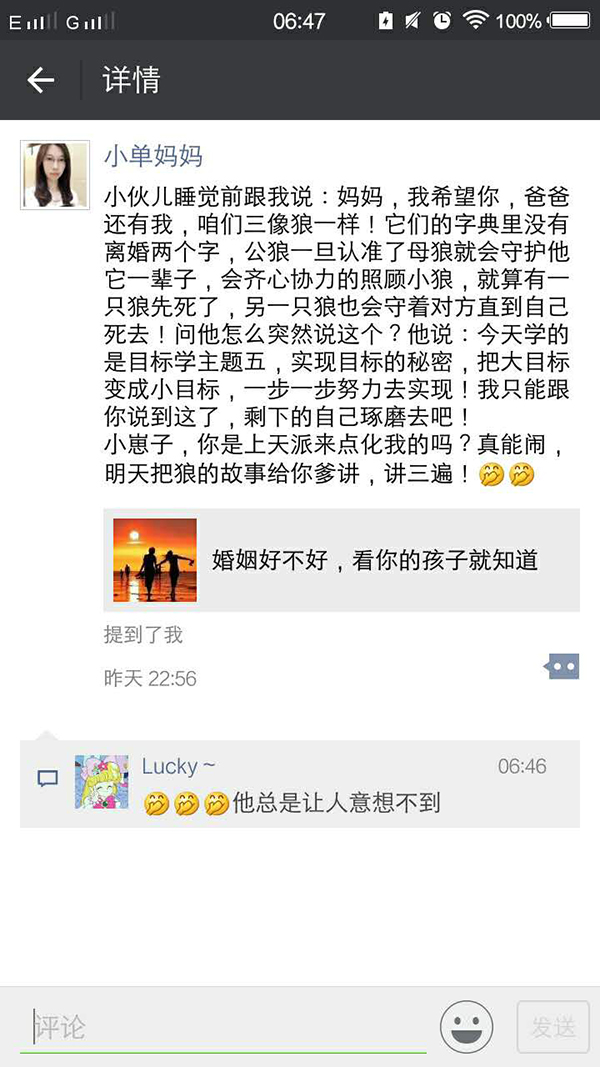The image size is (600, 1067).
Task: Tap the Lucky ~ username link
Action: tap(178, 766)
